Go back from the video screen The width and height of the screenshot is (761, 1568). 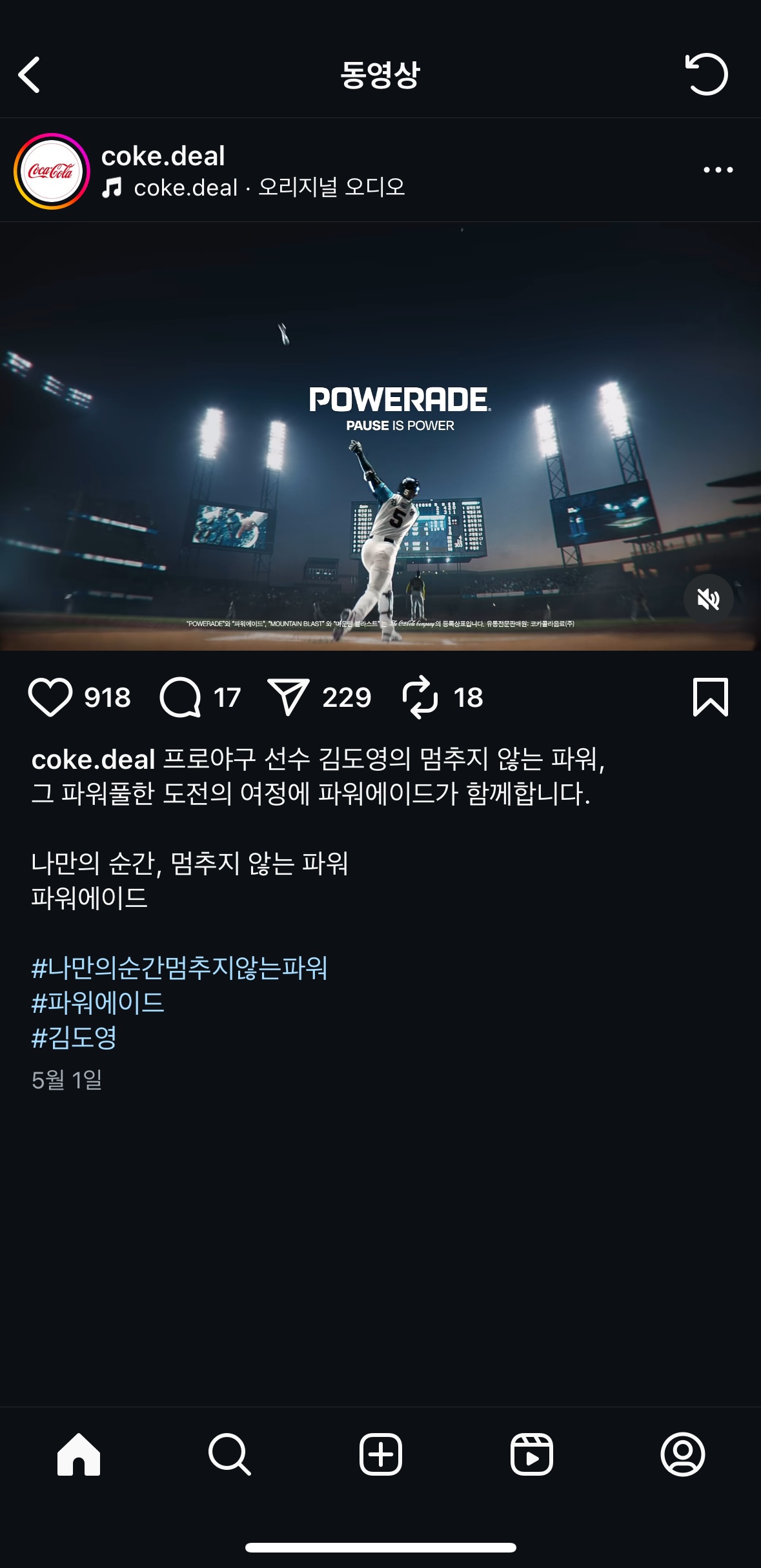point(30,75)
